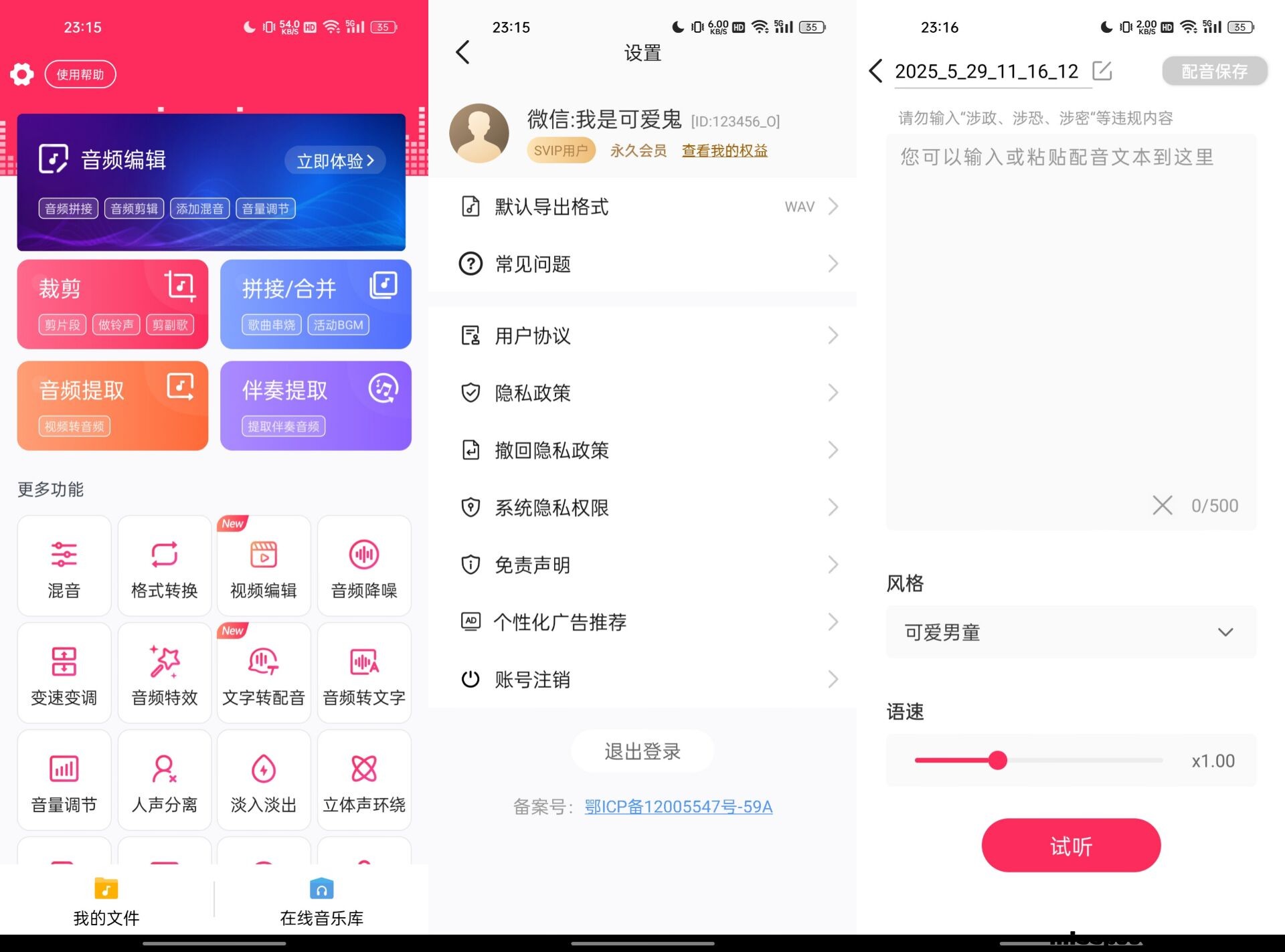Go back from the 设置 page
This screenshot has width=1285, height=952.
[x=463, y=52]
